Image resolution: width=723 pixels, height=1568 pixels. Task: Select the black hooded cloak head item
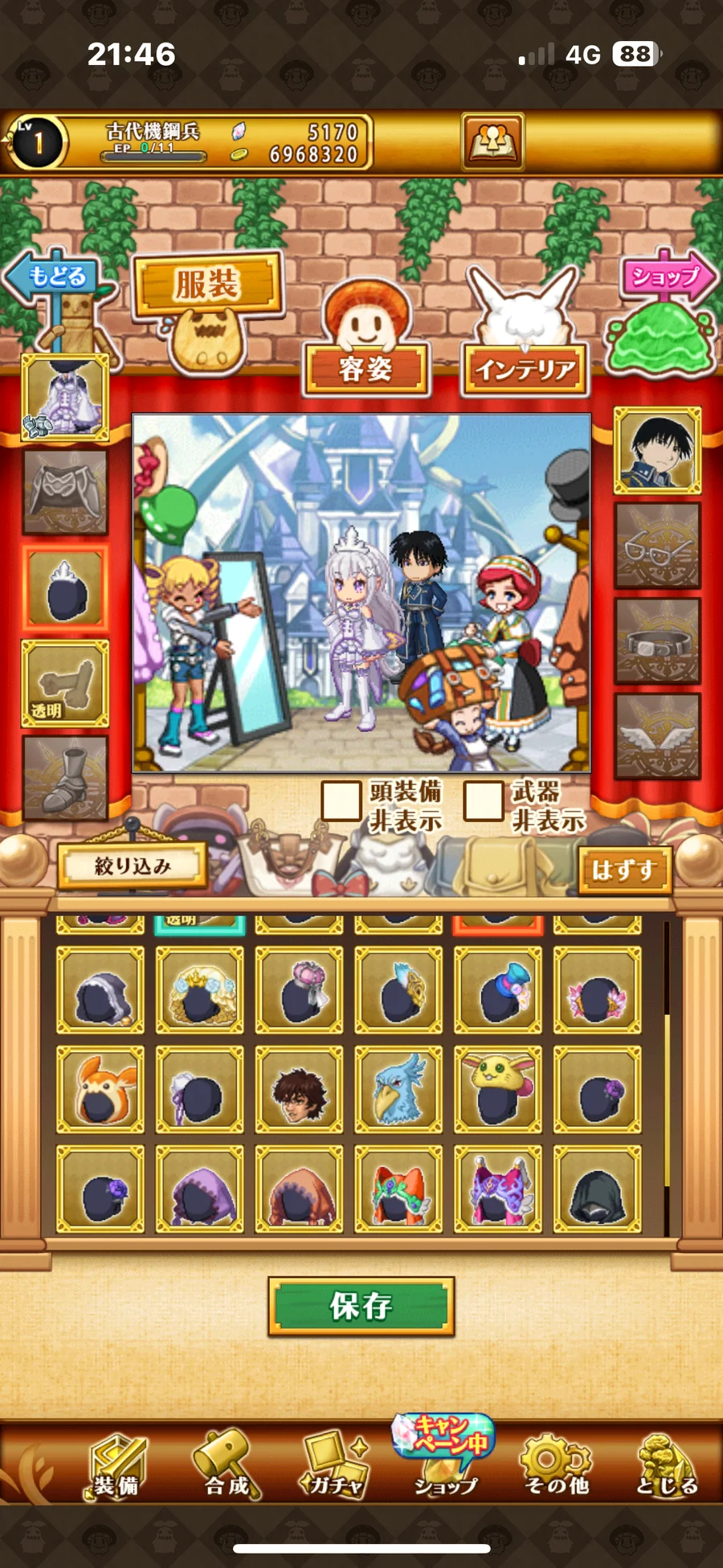[x=597, y=1189]
